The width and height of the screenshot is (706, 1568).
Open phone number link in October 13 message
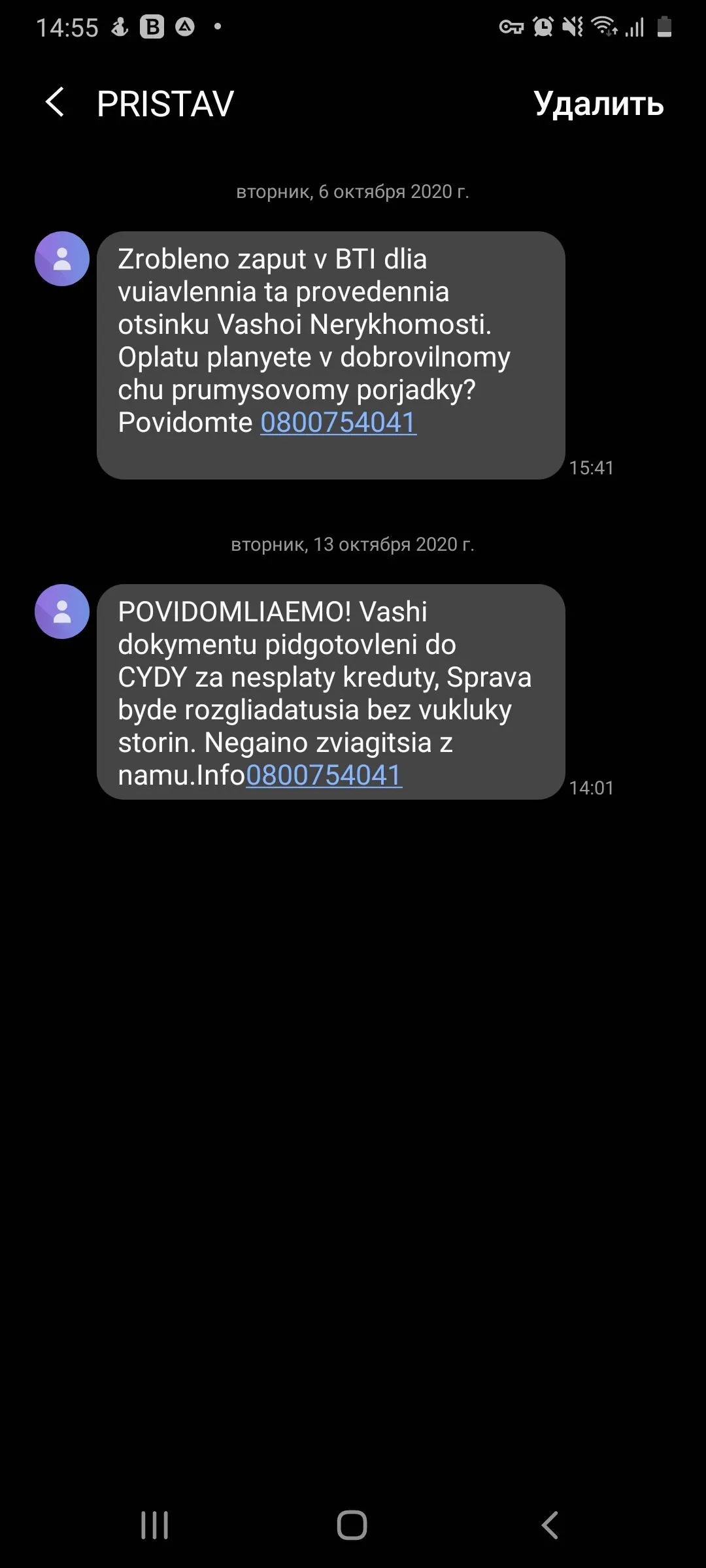tap(324, 776)
